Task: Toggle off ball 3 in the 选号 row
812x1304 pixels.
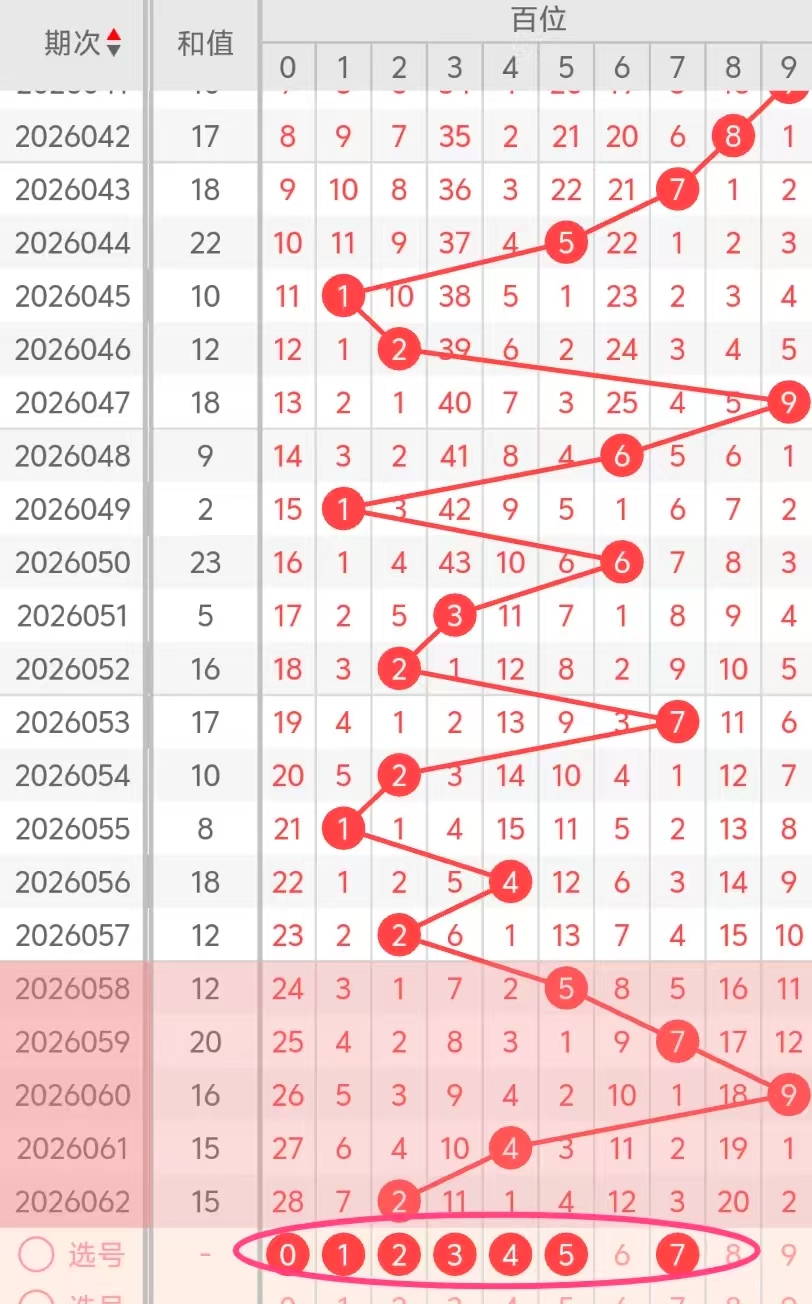Action: [455, 1254]
